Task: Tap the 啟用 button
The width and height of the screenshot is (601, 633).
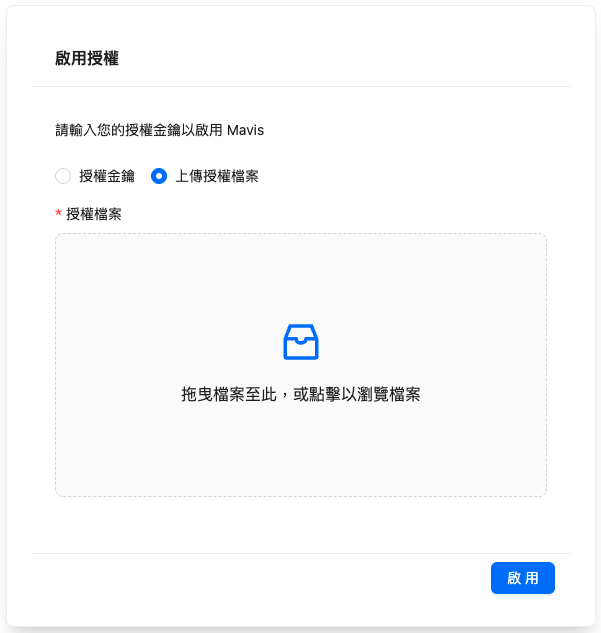Action: click(x=523, y=578)
